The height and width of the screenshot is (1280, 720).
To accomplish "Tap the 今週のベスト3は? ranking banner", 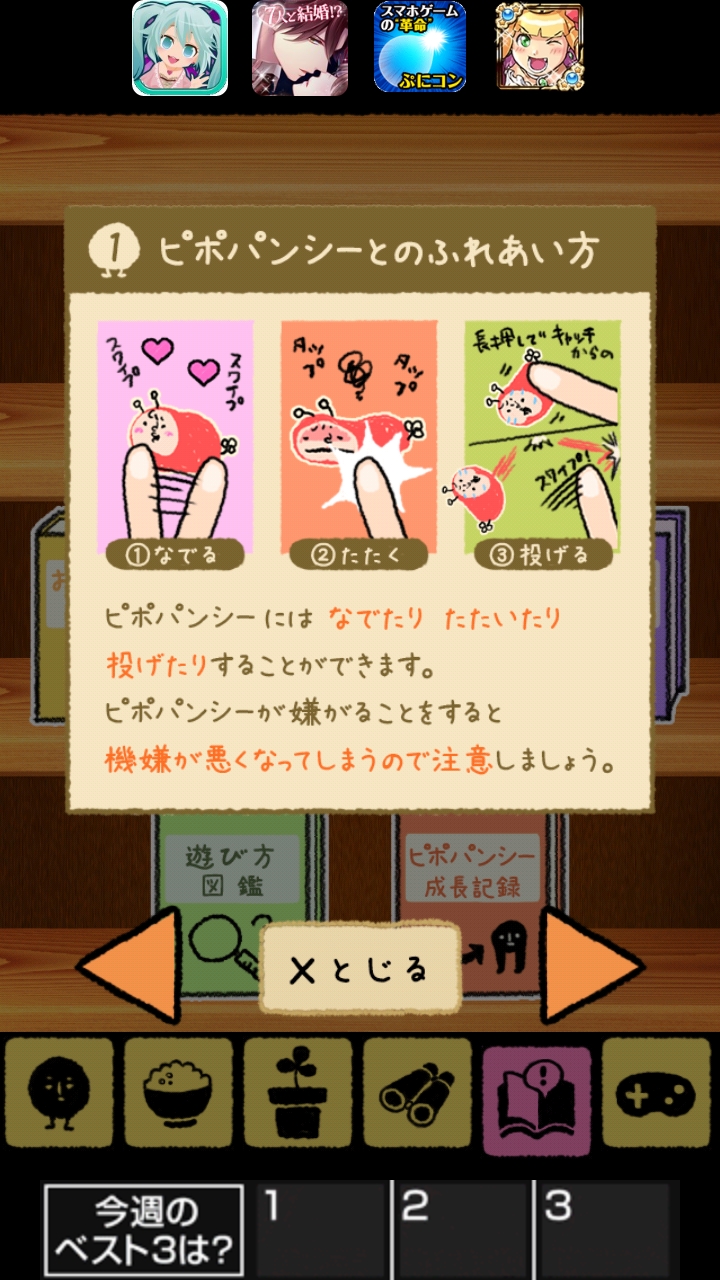I will [x=143, y=1230].
